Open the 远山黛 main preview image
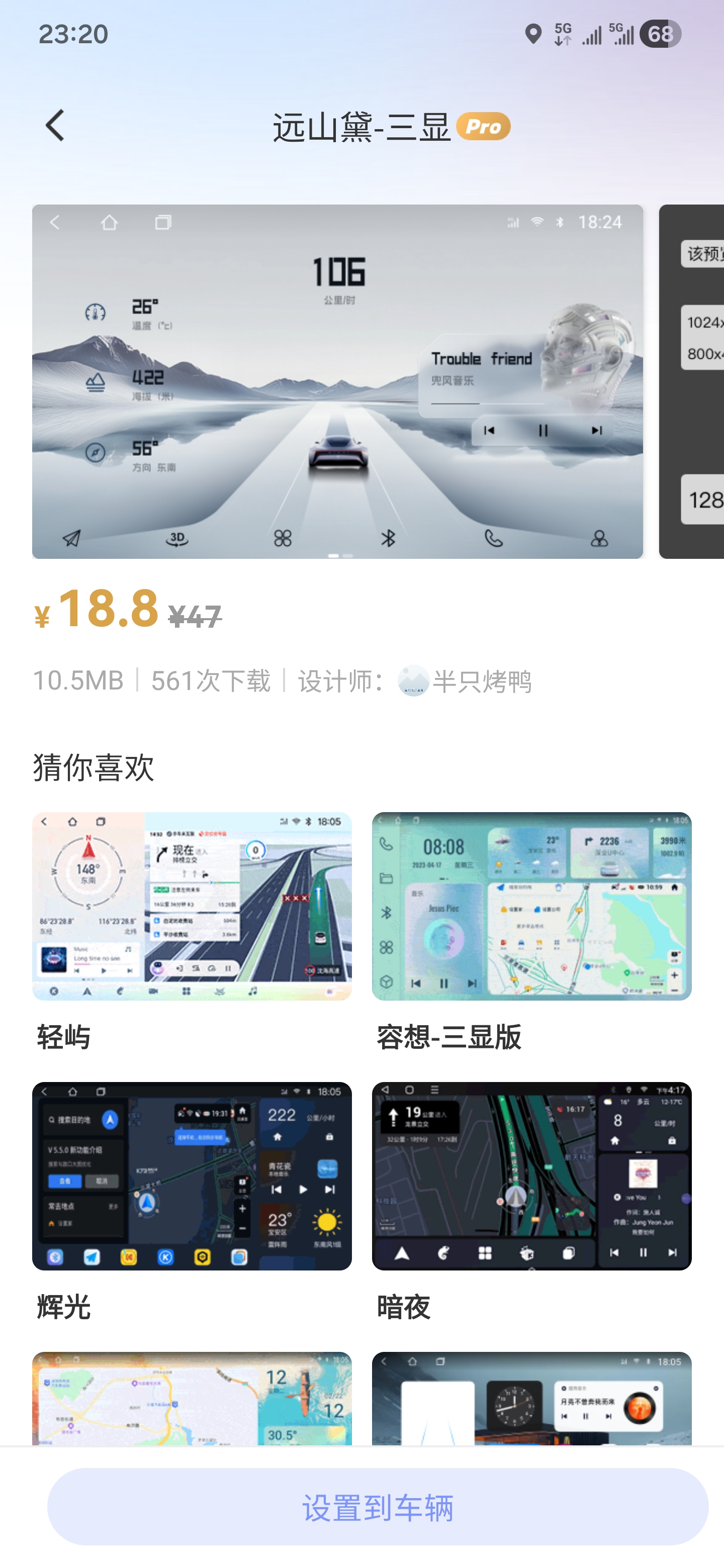 337,381
